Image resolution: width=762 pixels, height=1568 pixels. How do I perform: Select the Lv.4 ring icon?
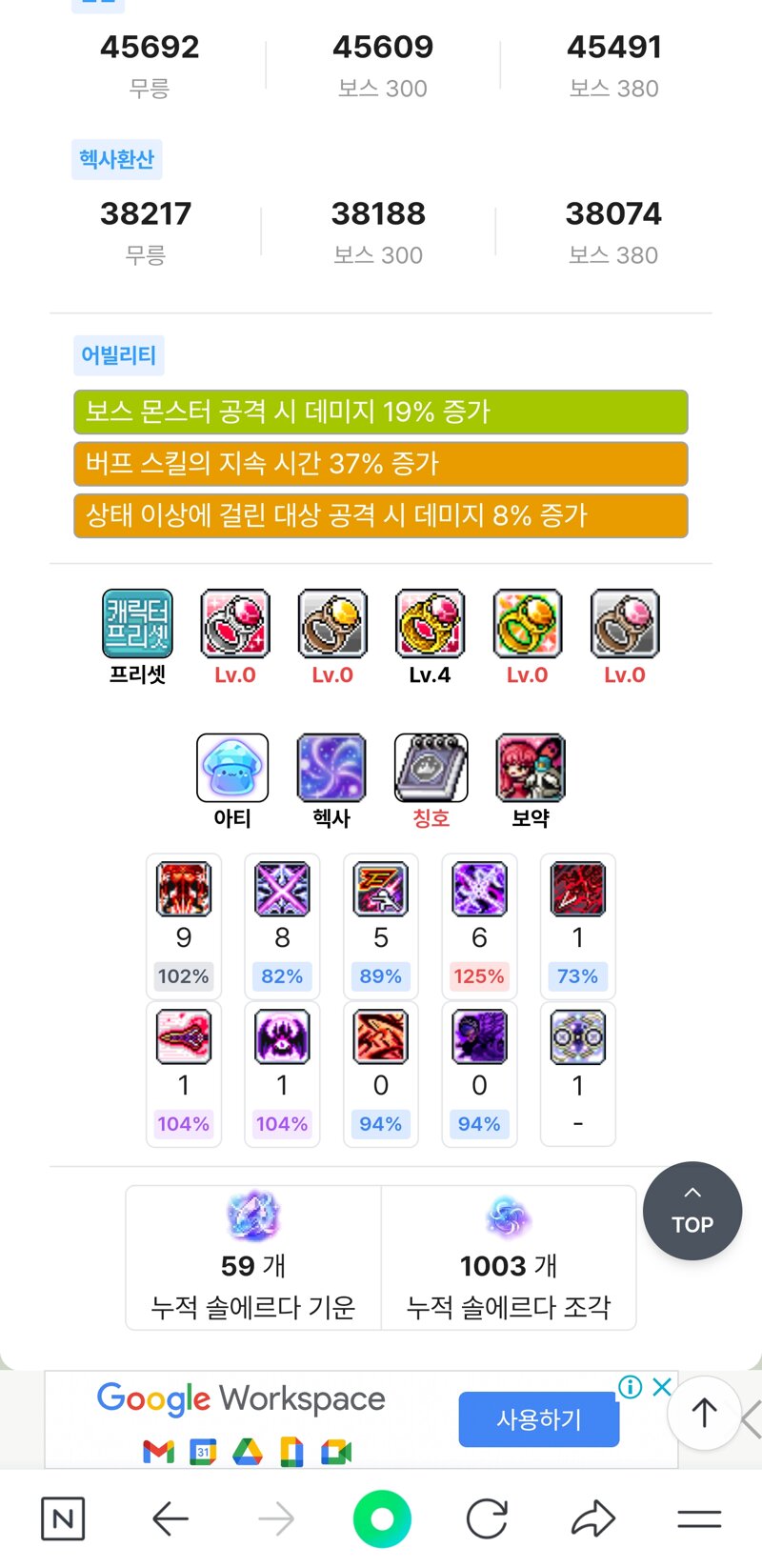(x=430, y=624)
